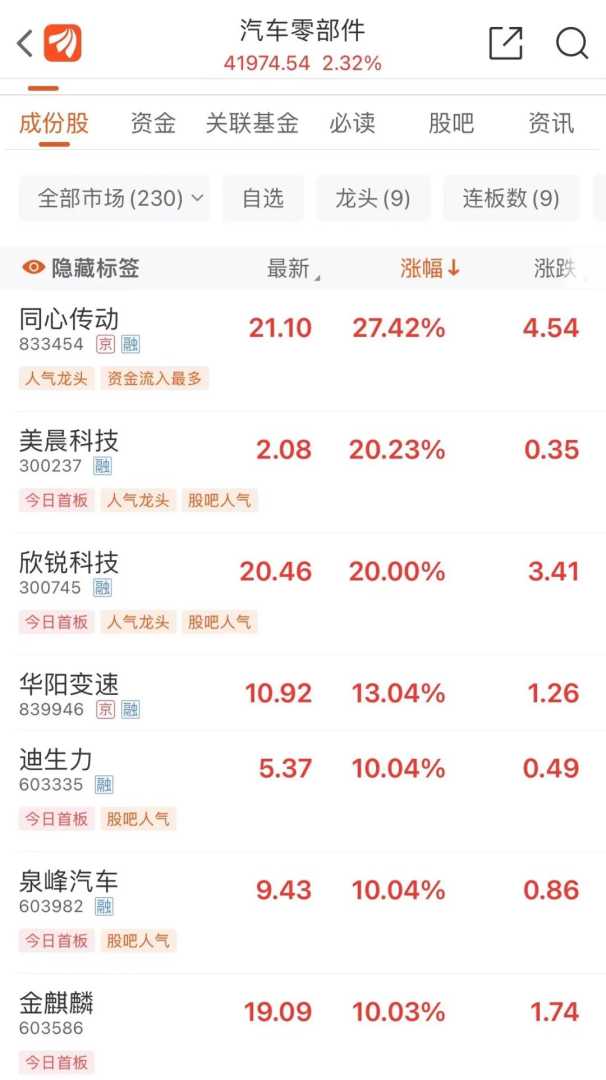Switch to the 股吧 tab
Screen dimensions: 606x1080
[x=451, y=124]
